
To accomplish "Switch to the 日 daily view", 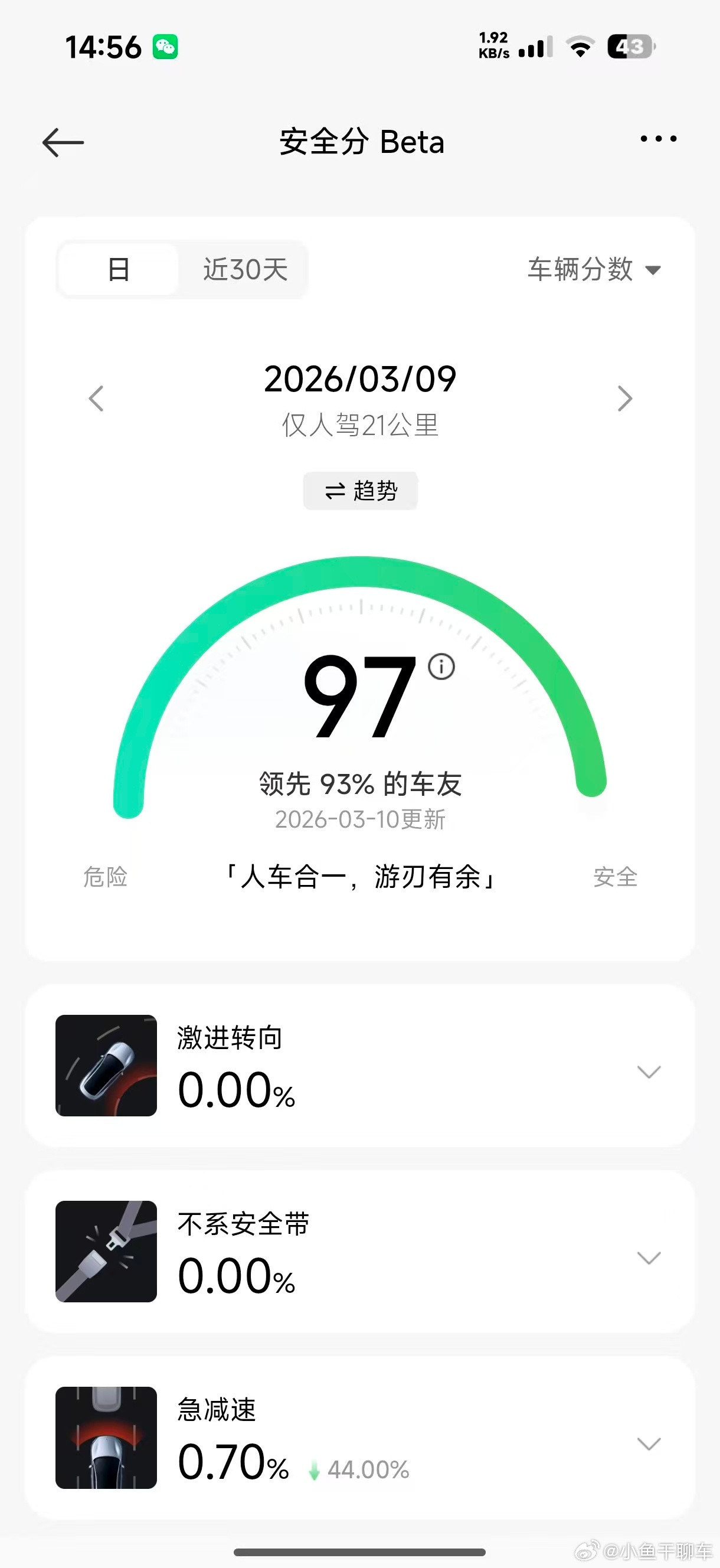I will (x=118, y=270).
